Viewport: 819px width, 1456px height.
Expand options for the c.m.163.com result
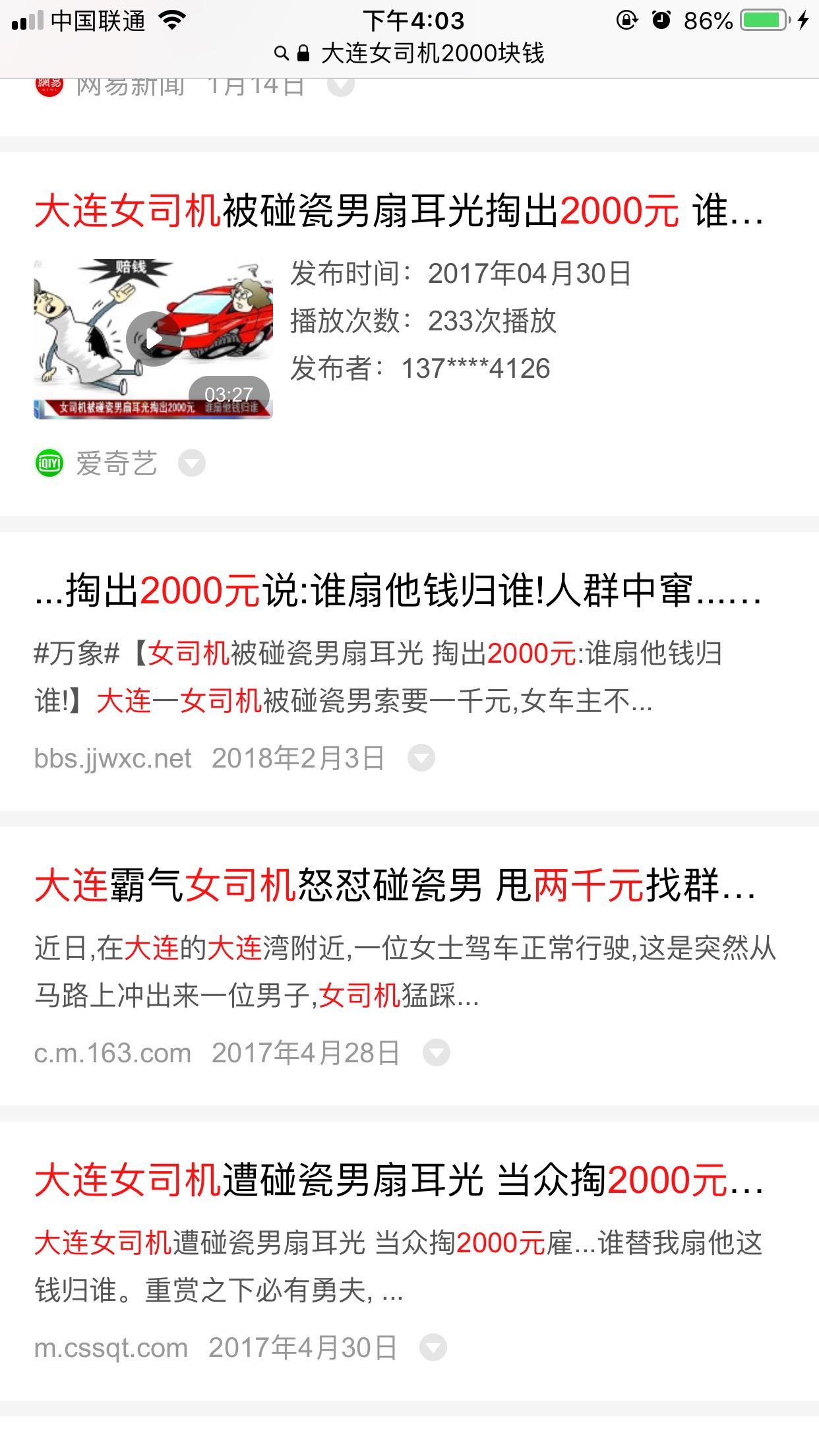click(x=435, y=1052)
